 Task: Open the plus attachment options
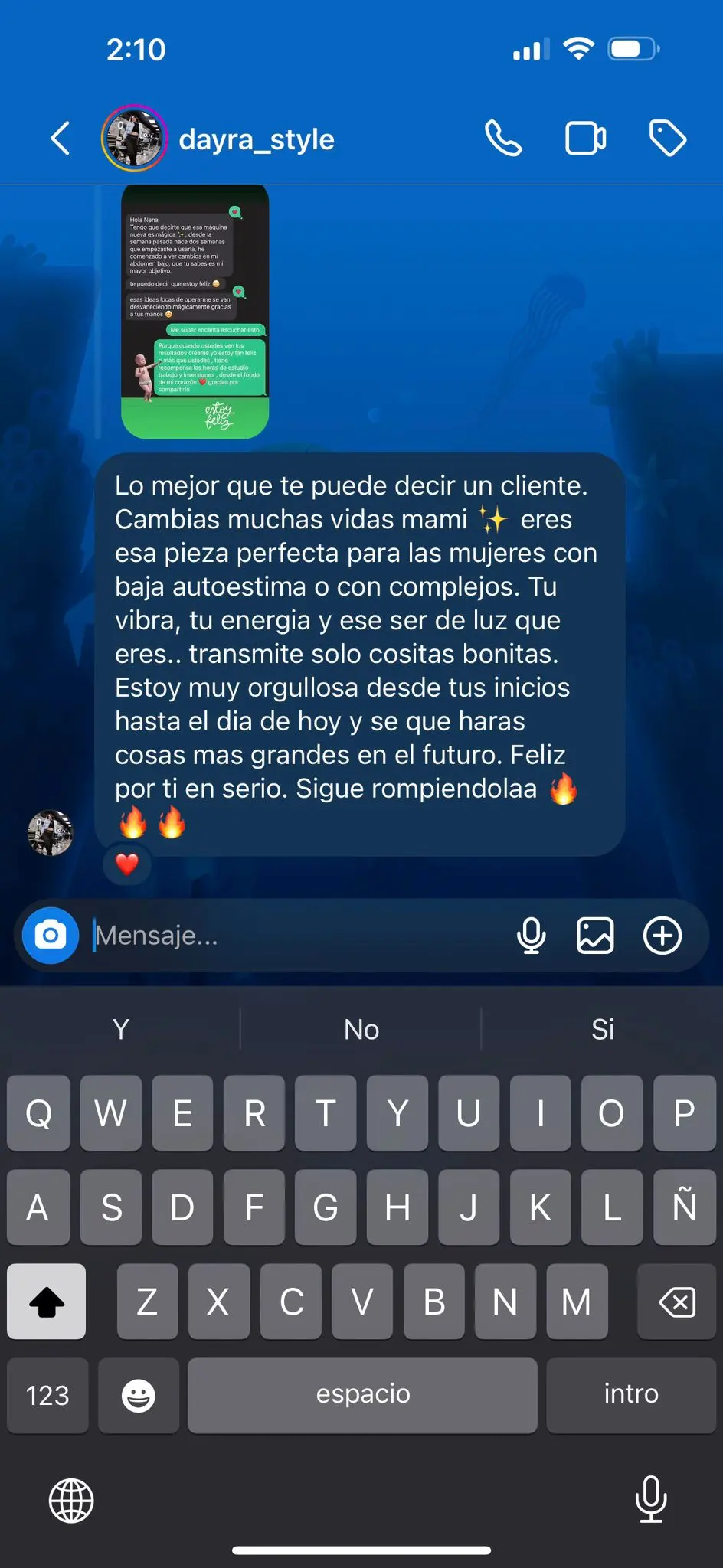pyautogui.click(x=662, y=935)
